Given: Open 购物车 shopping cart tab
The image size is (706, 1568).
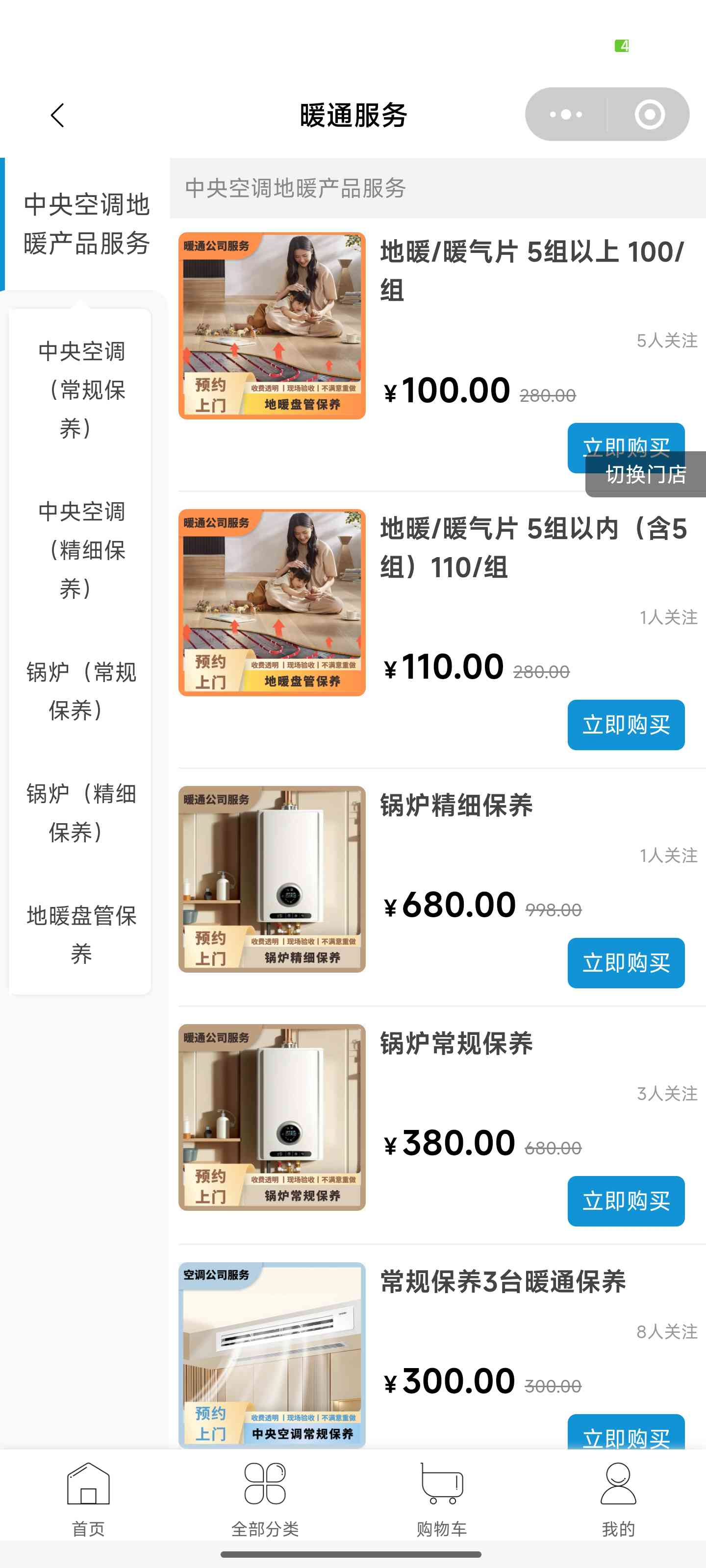Looking at the screenshot, I should pyautogui.click(x=442, y=1498).
